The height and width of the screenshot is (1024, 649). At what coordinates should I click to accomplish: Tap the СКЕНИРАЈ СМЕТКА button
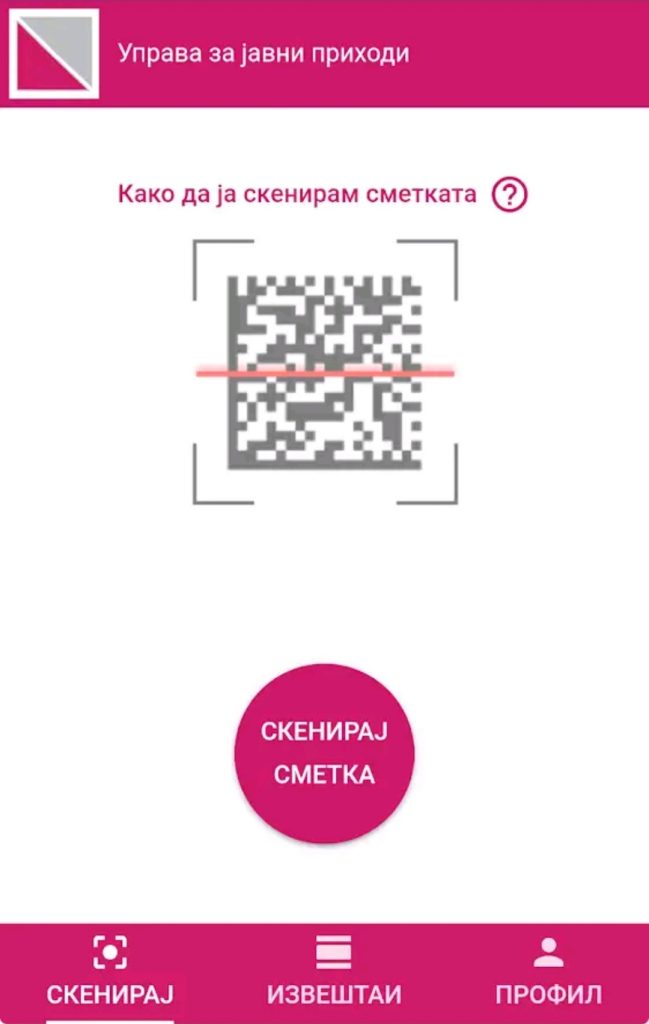pyautogui.click(x=324, y=753)
